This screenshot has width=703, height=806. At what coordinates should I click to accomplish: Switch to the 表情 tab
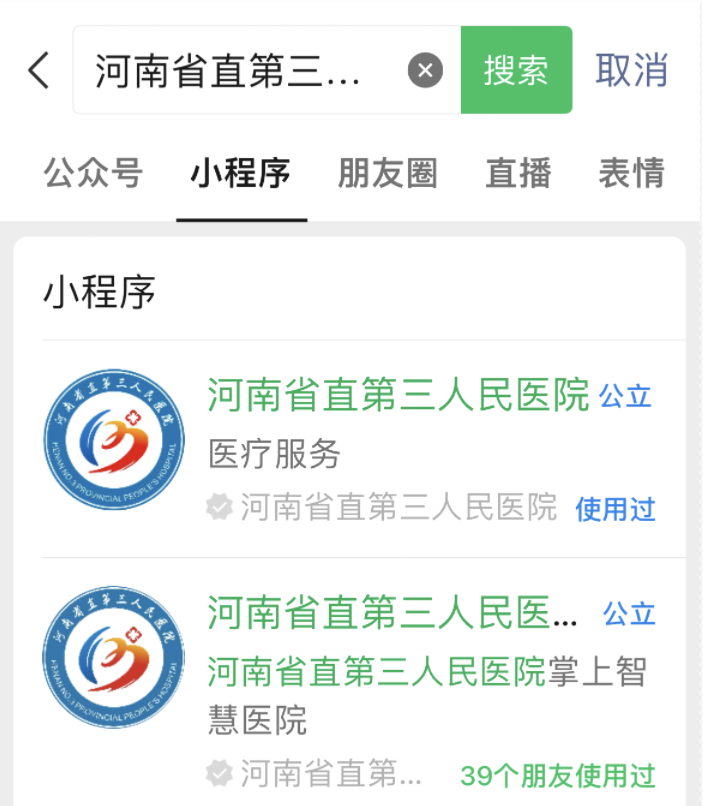631,173
